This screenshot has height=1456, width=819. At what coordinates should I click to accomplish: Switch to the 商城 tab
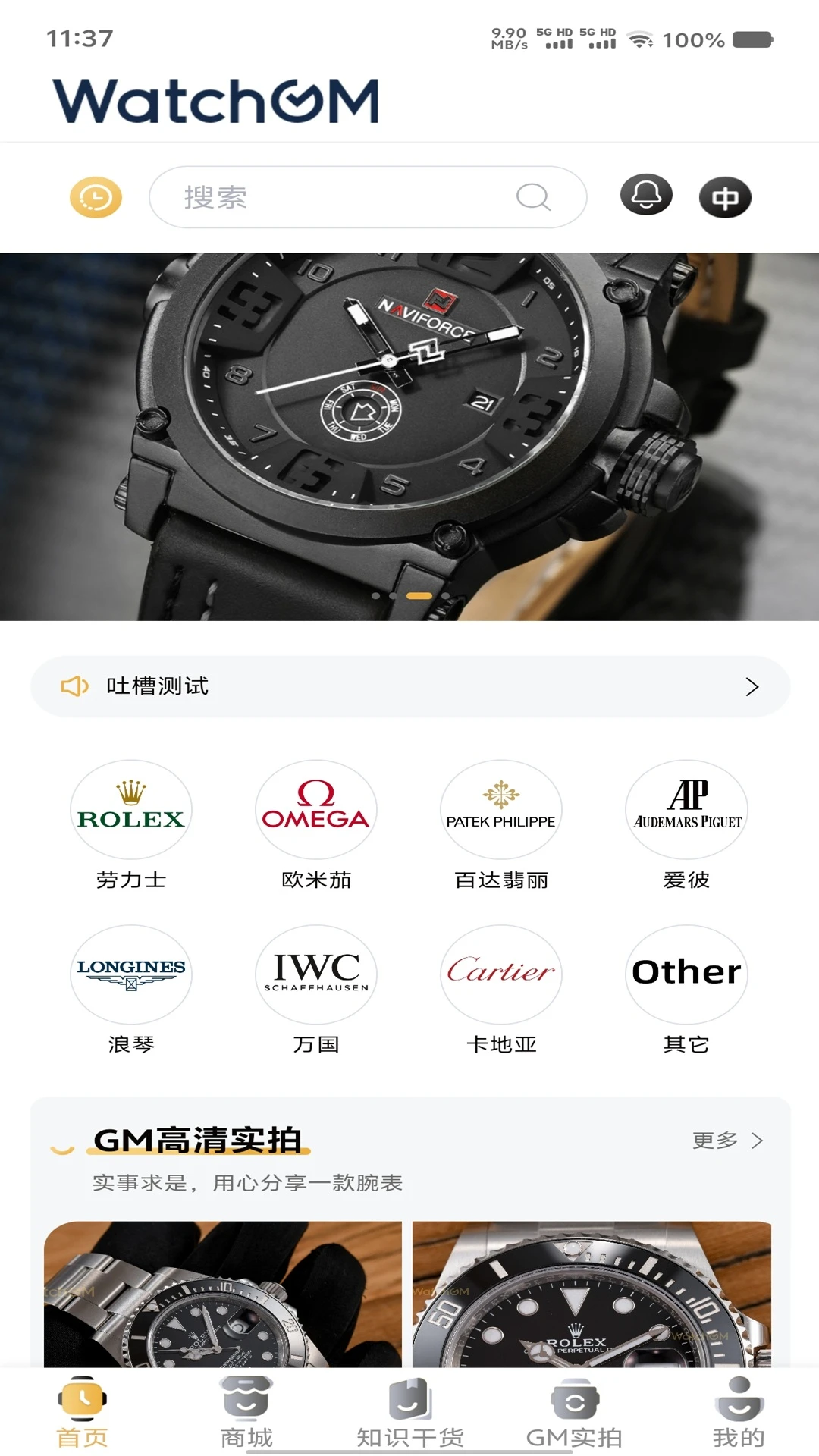246,1413
